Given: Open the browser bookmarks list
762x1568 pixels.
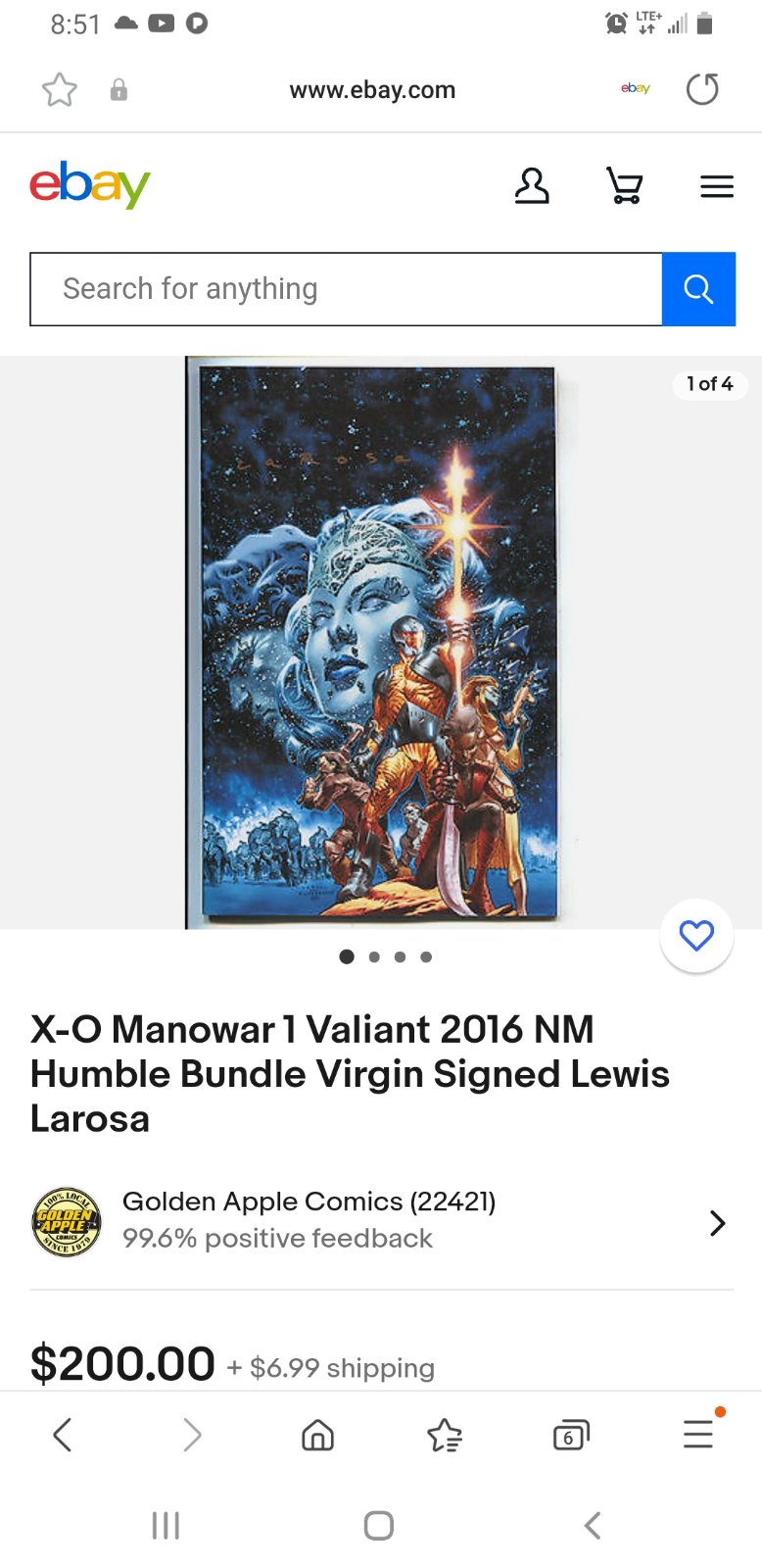Looking at the screenshot, I should (445, 1436).
